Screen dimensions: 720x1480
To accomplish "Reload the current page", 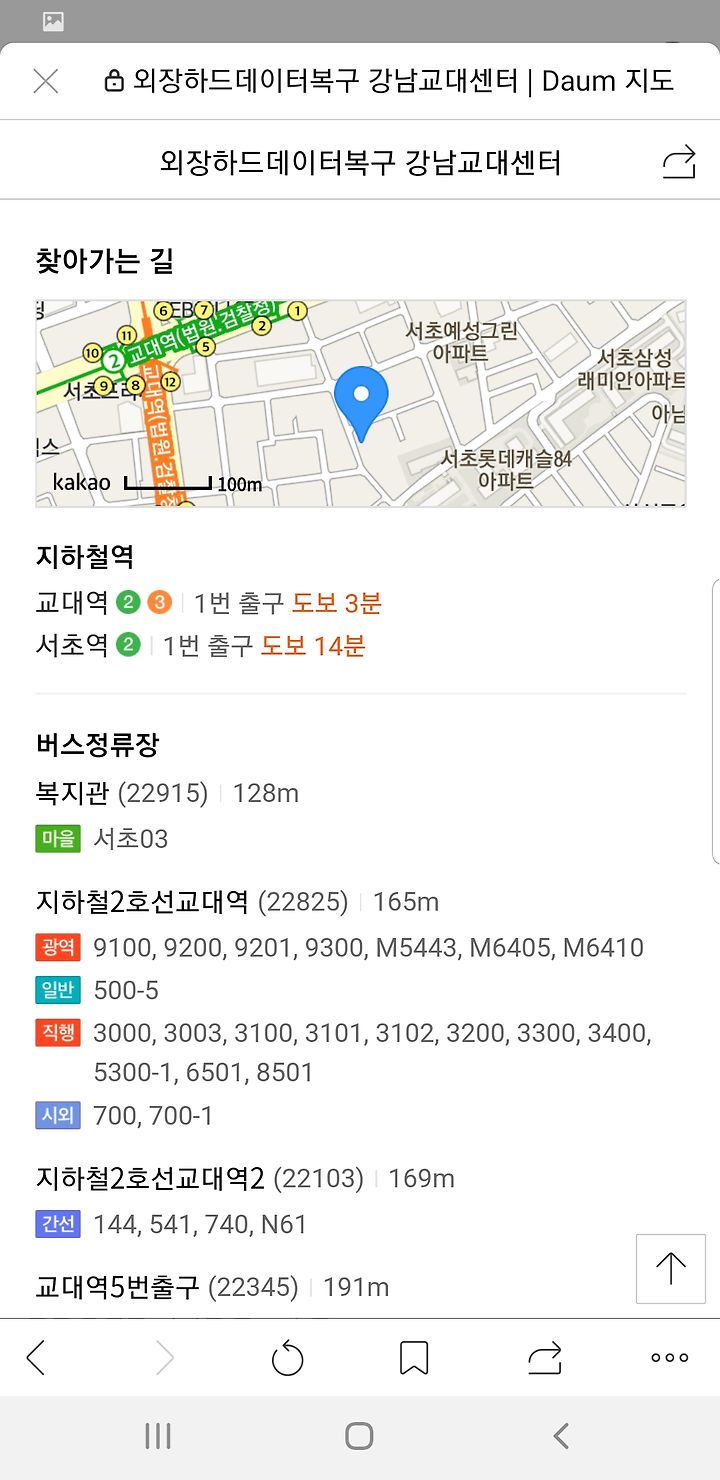I will (287, 1357).
